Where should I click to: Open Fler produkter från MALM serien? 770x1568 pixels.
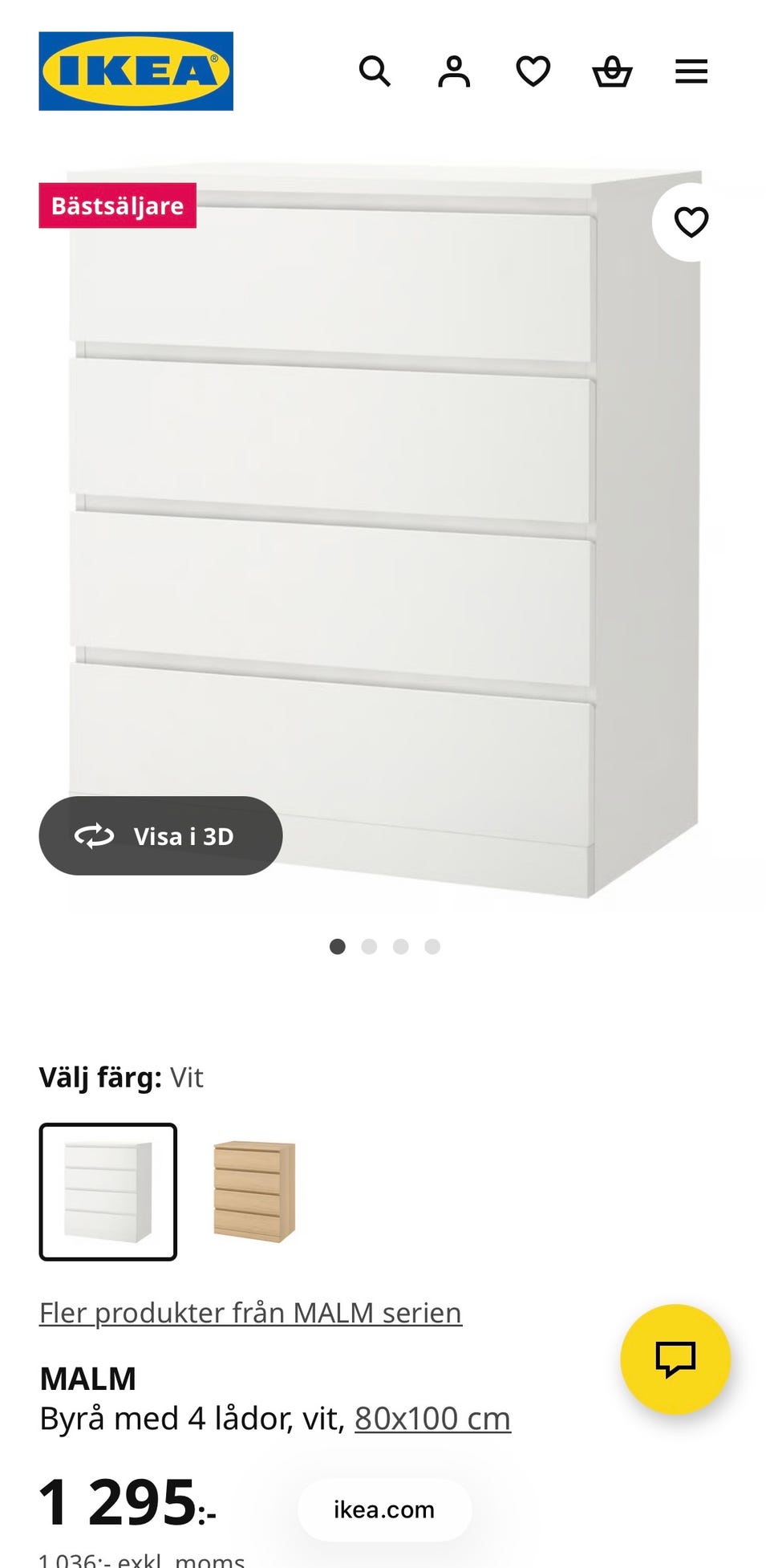pos(249,1311)
